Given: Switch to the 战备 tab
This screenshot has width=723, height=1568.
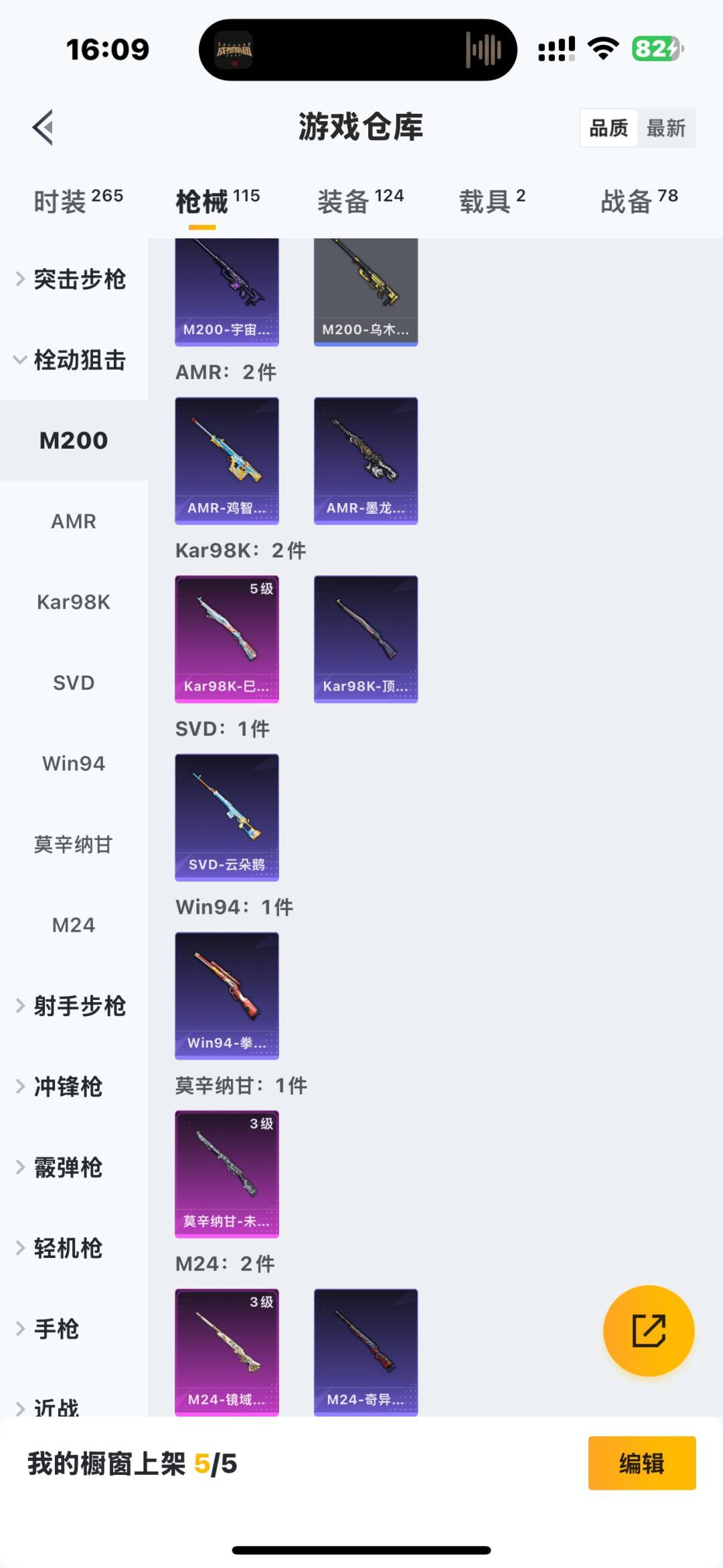Looking at the screenshot, I should coord(639,200).
